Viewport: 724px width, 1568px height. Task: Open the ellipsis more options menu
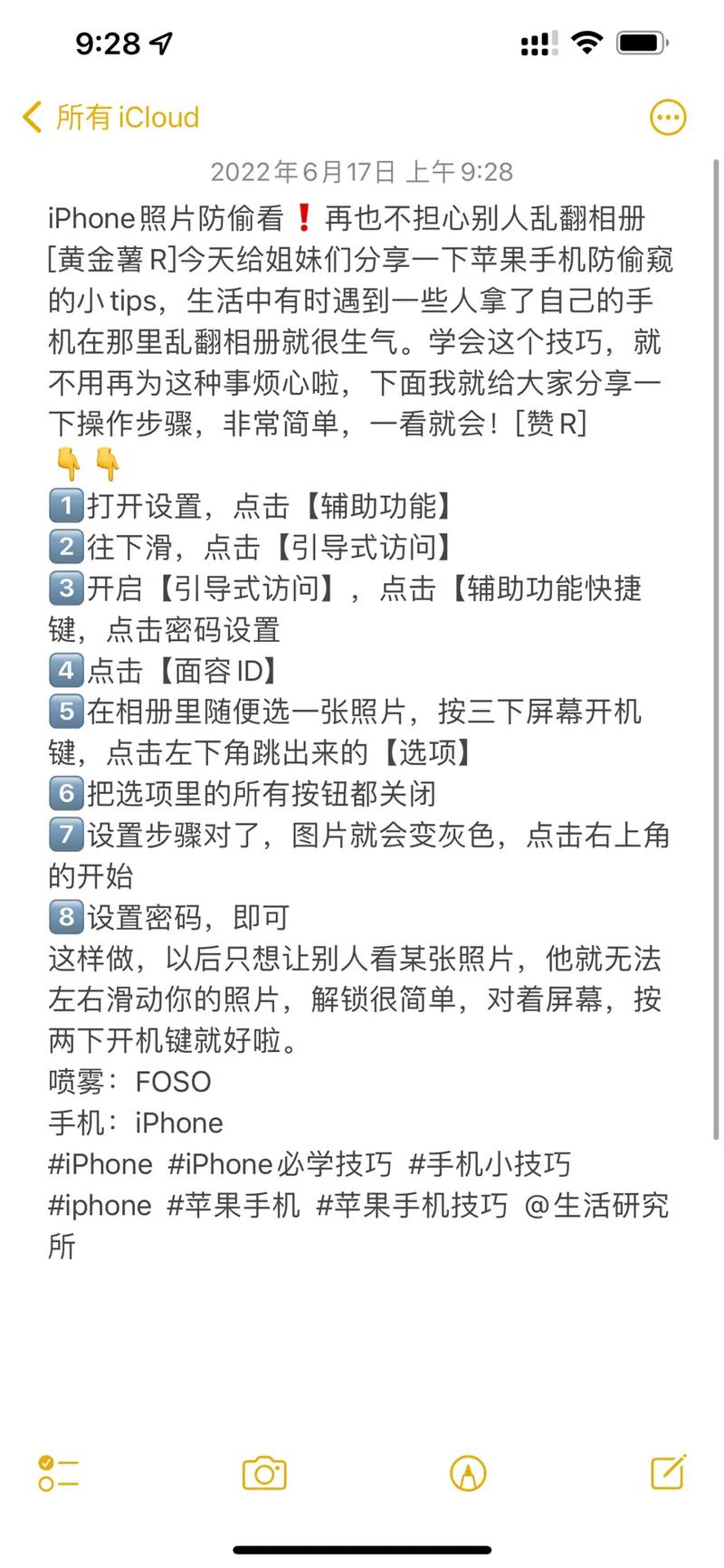click(668, 117)
